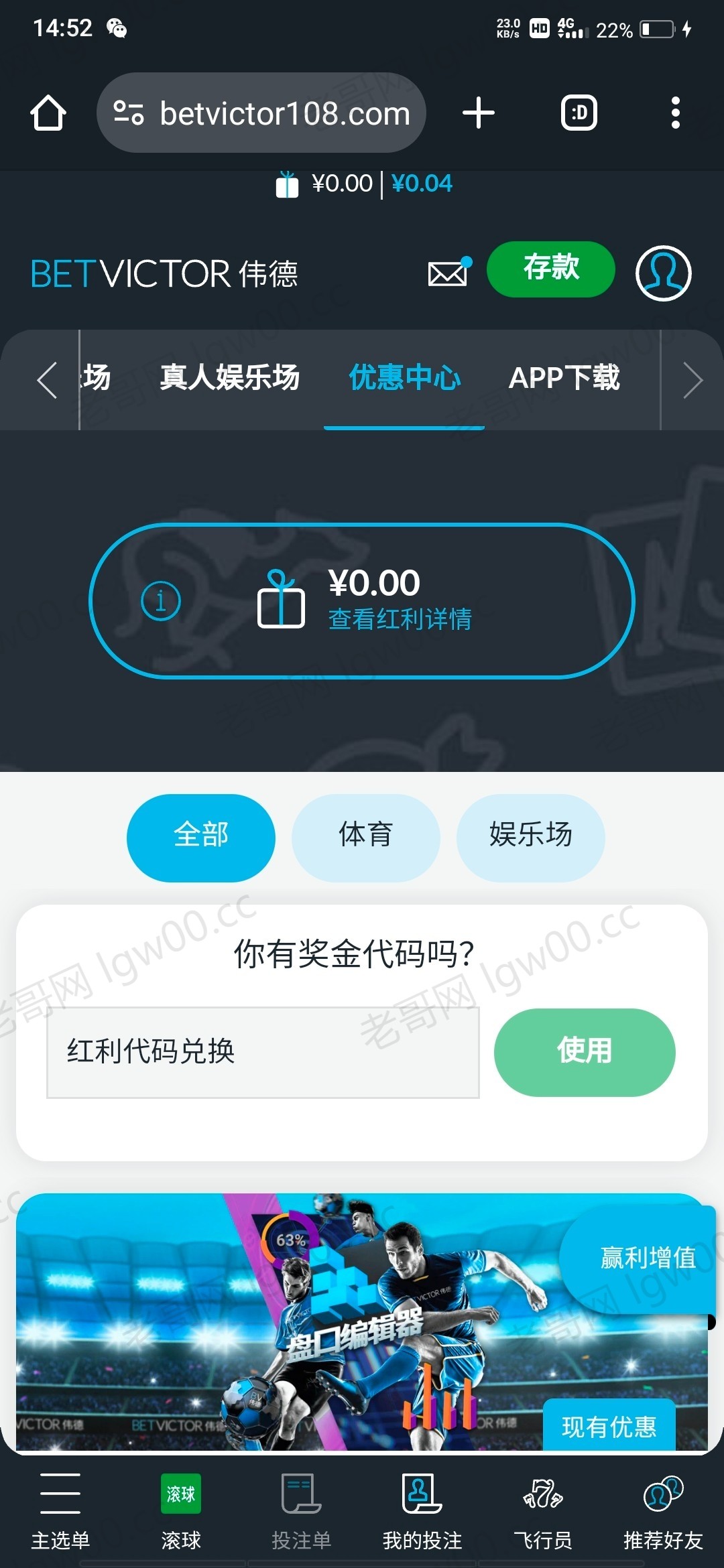Open the browser tab switcher

(x=579, y=113)
